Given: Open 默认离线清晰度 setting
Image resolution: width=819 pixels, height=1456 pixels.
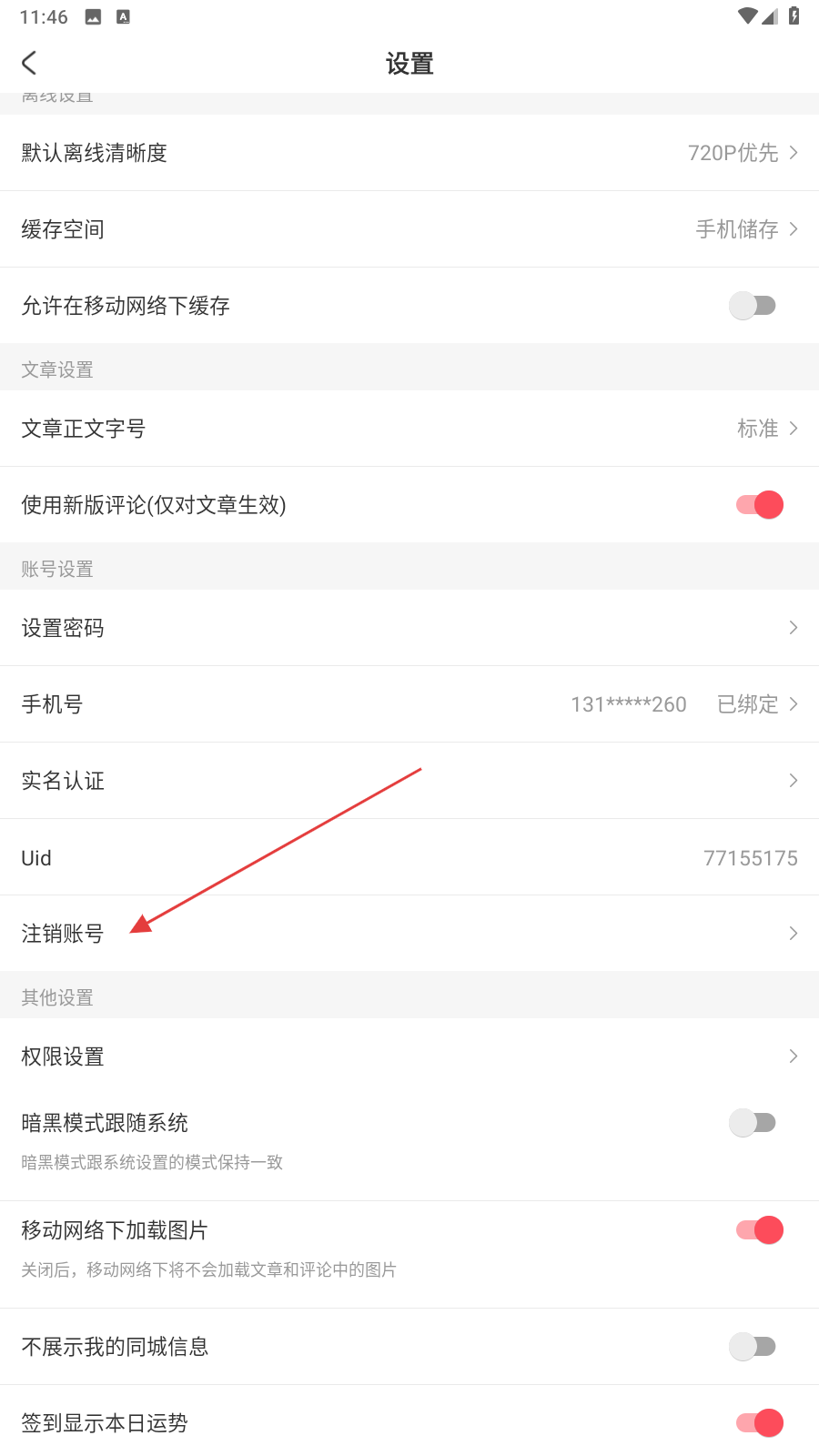Looking at the screenshot, I should click(x=409, y=153).
